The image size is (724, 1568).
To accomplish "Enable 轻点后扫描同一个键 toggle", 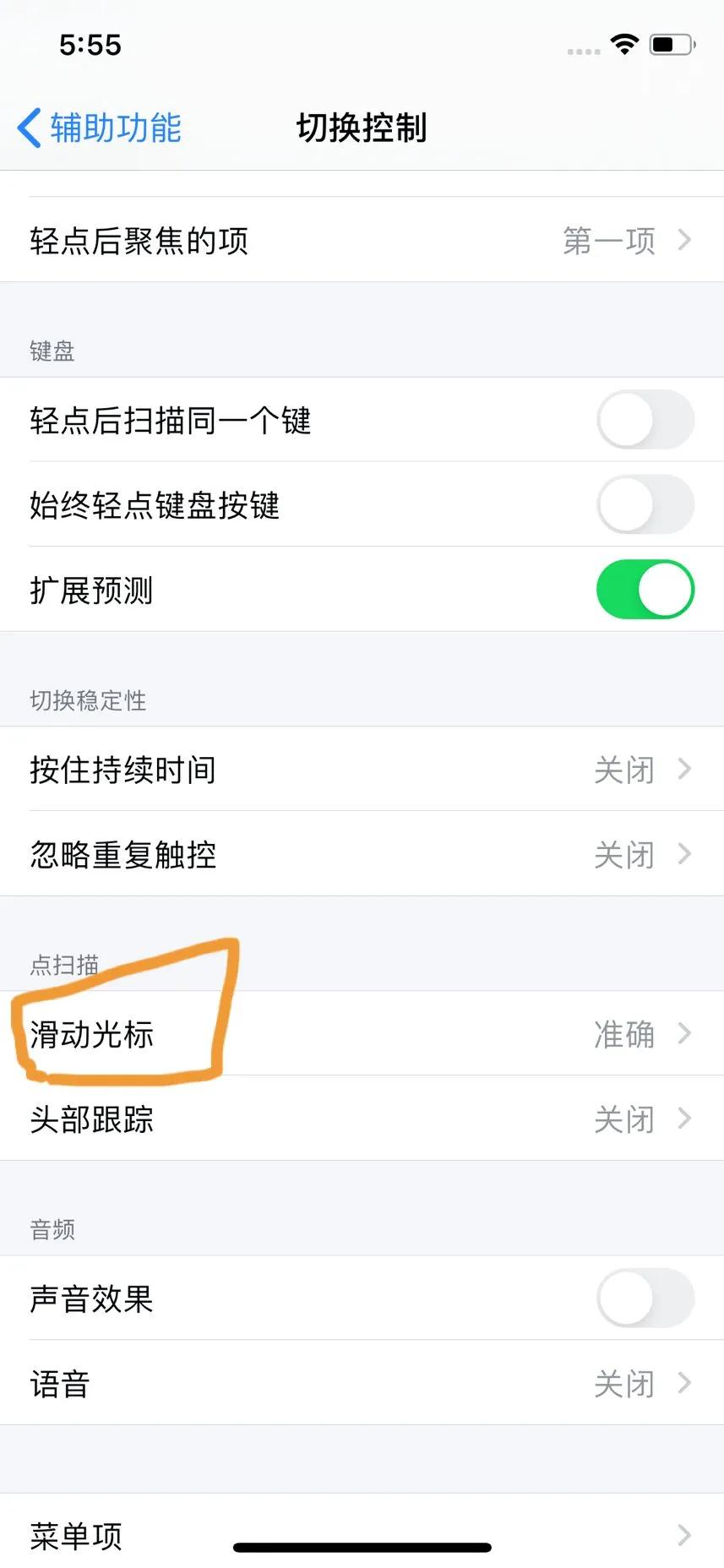I will coord(645,420).
